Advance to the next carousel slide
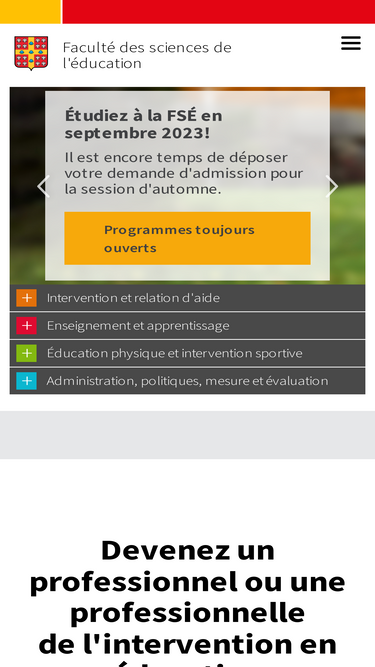 (x=332, y=186)
